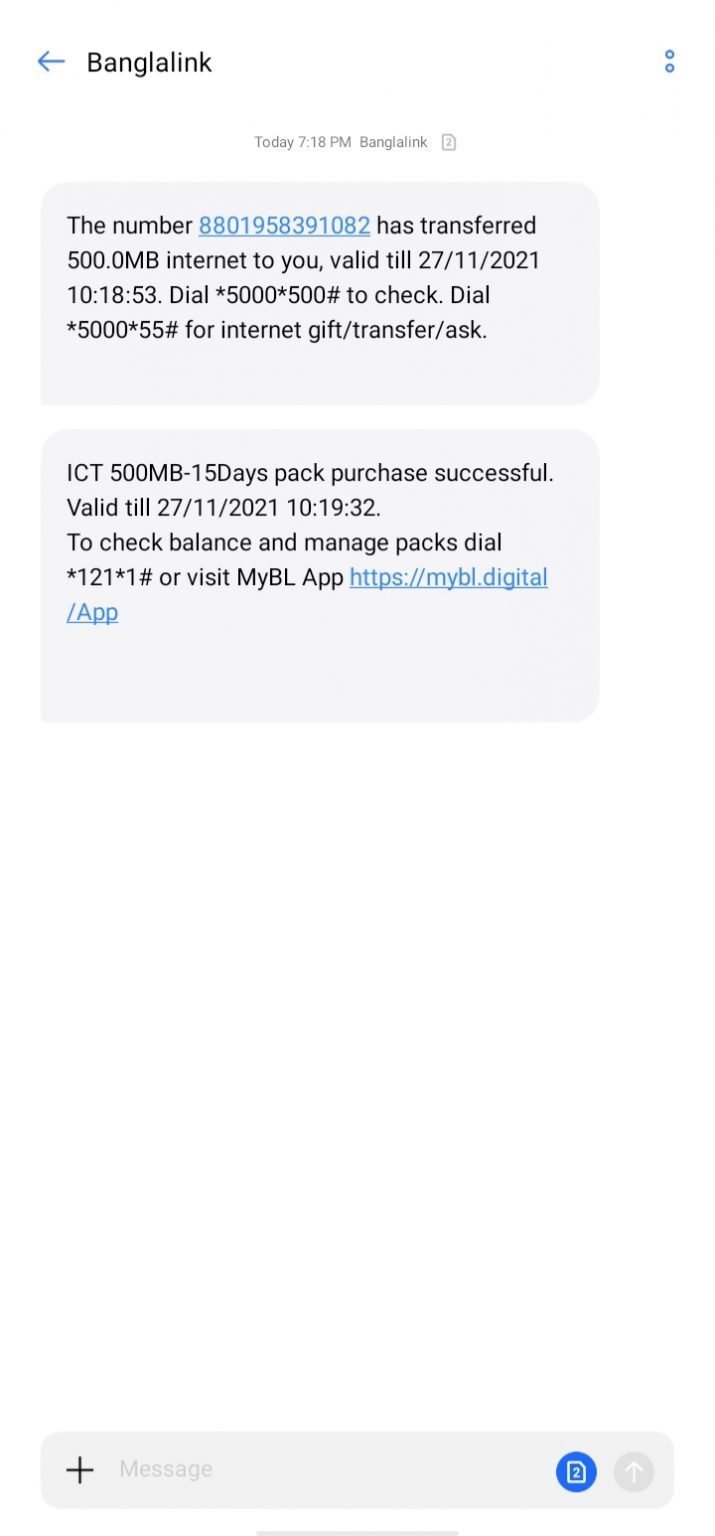Go back from the Banglalink conversation
The height and width of the screenshot is (1536, 715).
51,62
